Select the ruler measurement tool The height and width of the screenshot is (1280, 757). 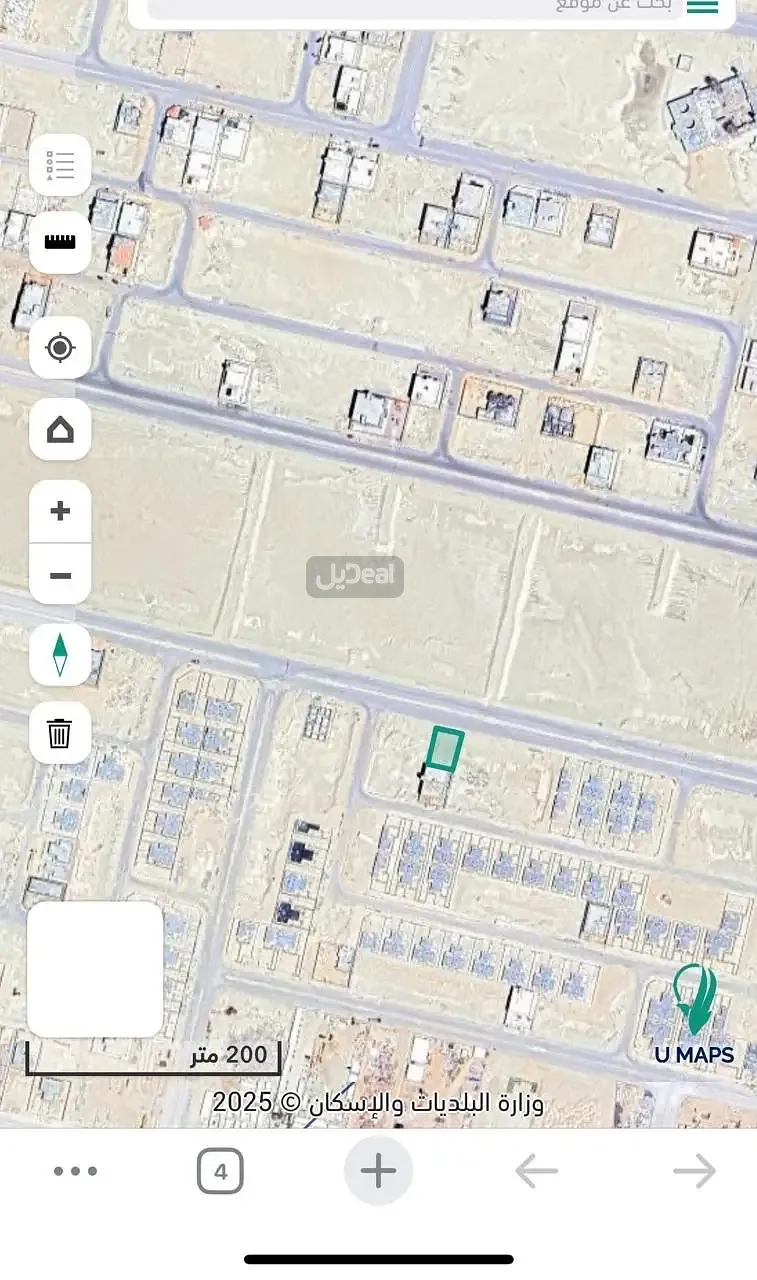[60, 242]
